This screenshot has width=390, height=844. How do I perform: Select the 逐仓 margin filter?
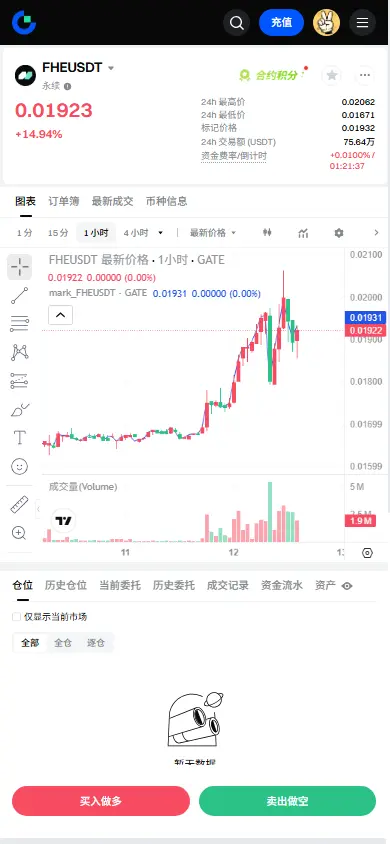point(96,643)
